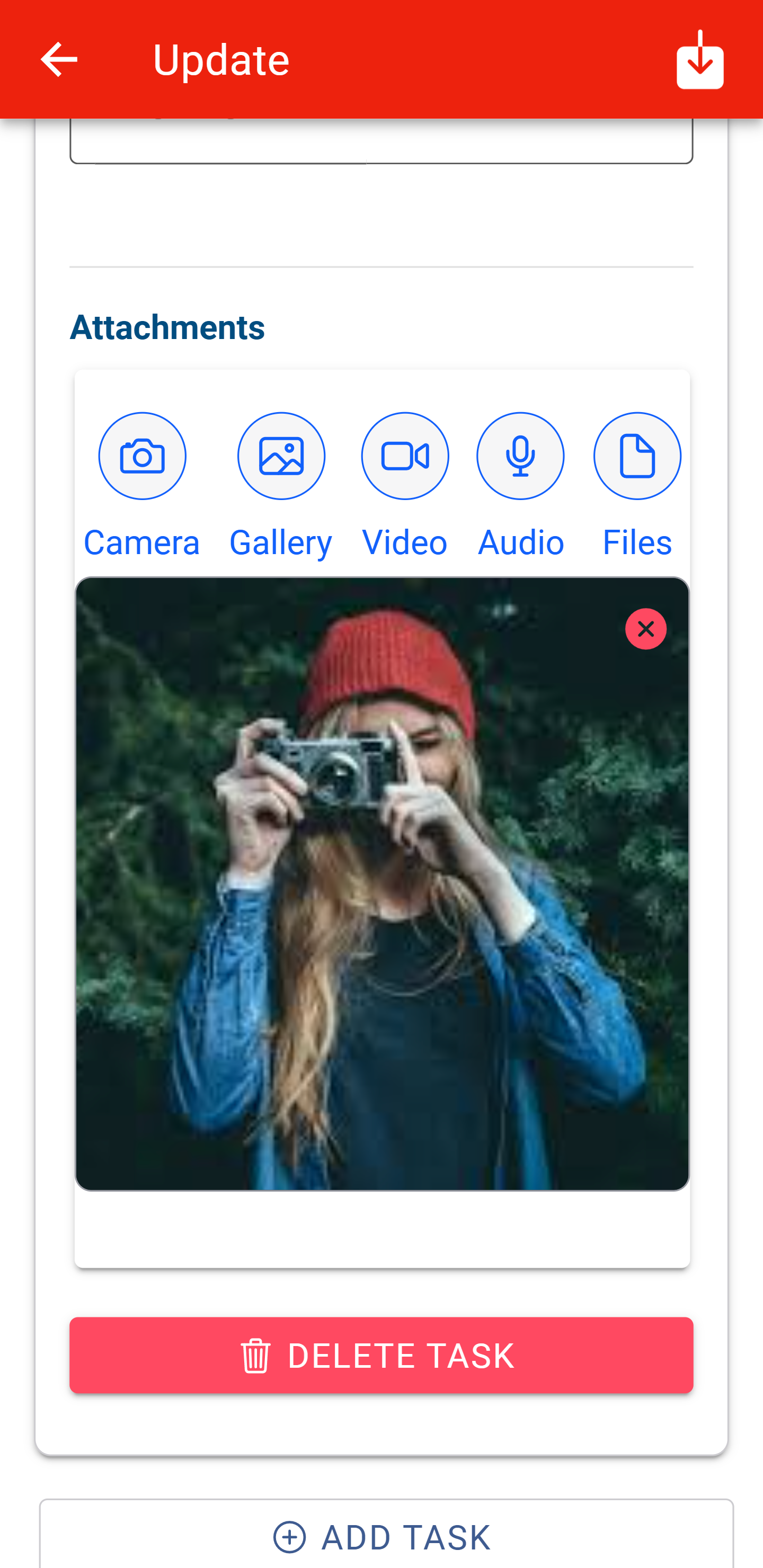Attach a document from Files
Image resolution: width=763 pixels, height=1568 pixels.
tap(637, 457)
